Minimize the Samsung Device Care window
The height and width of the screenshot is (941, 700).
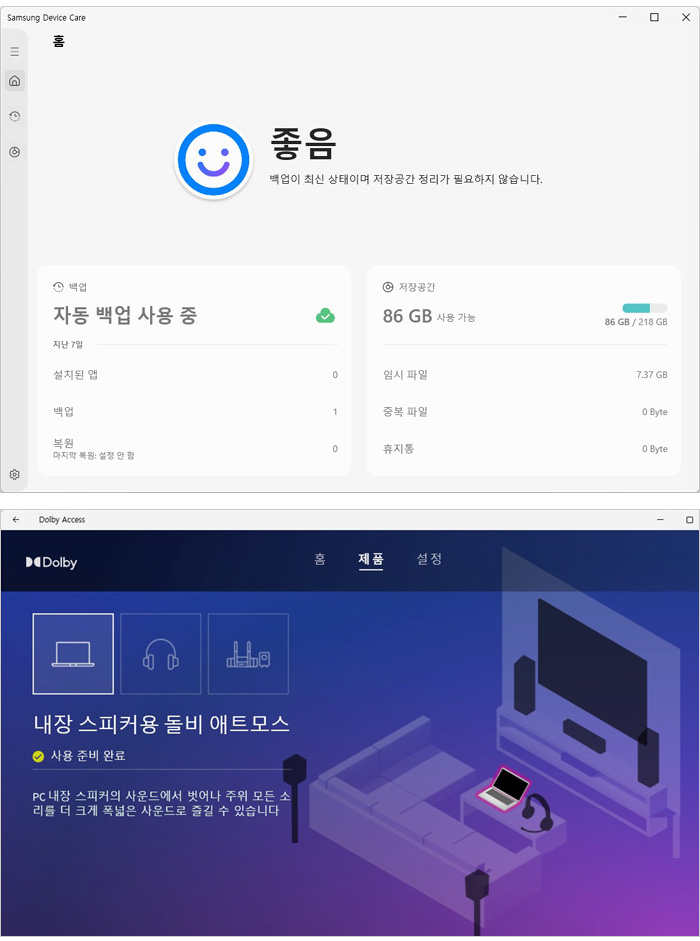(622, 17)
